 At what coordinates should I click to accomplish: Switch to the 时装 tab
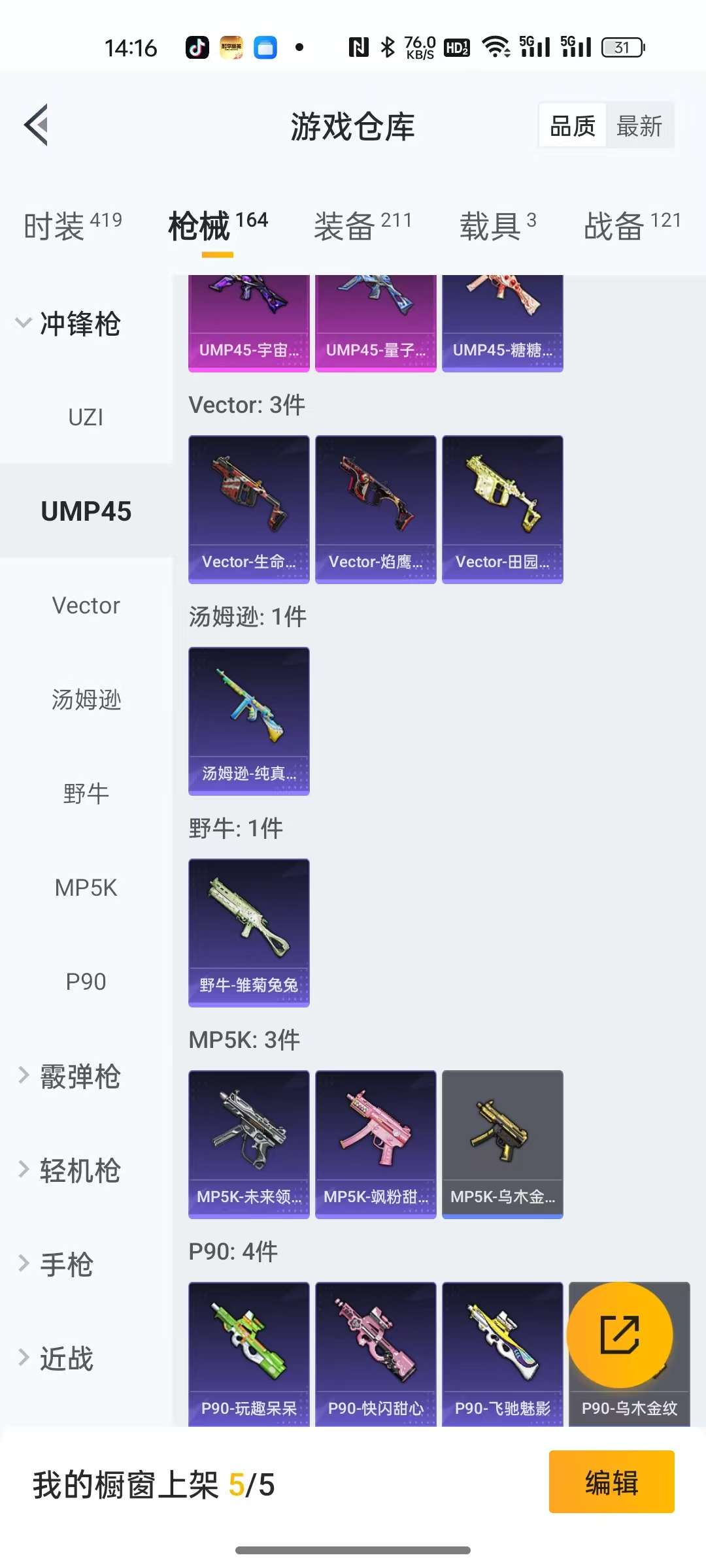click(x=72, y=226)
